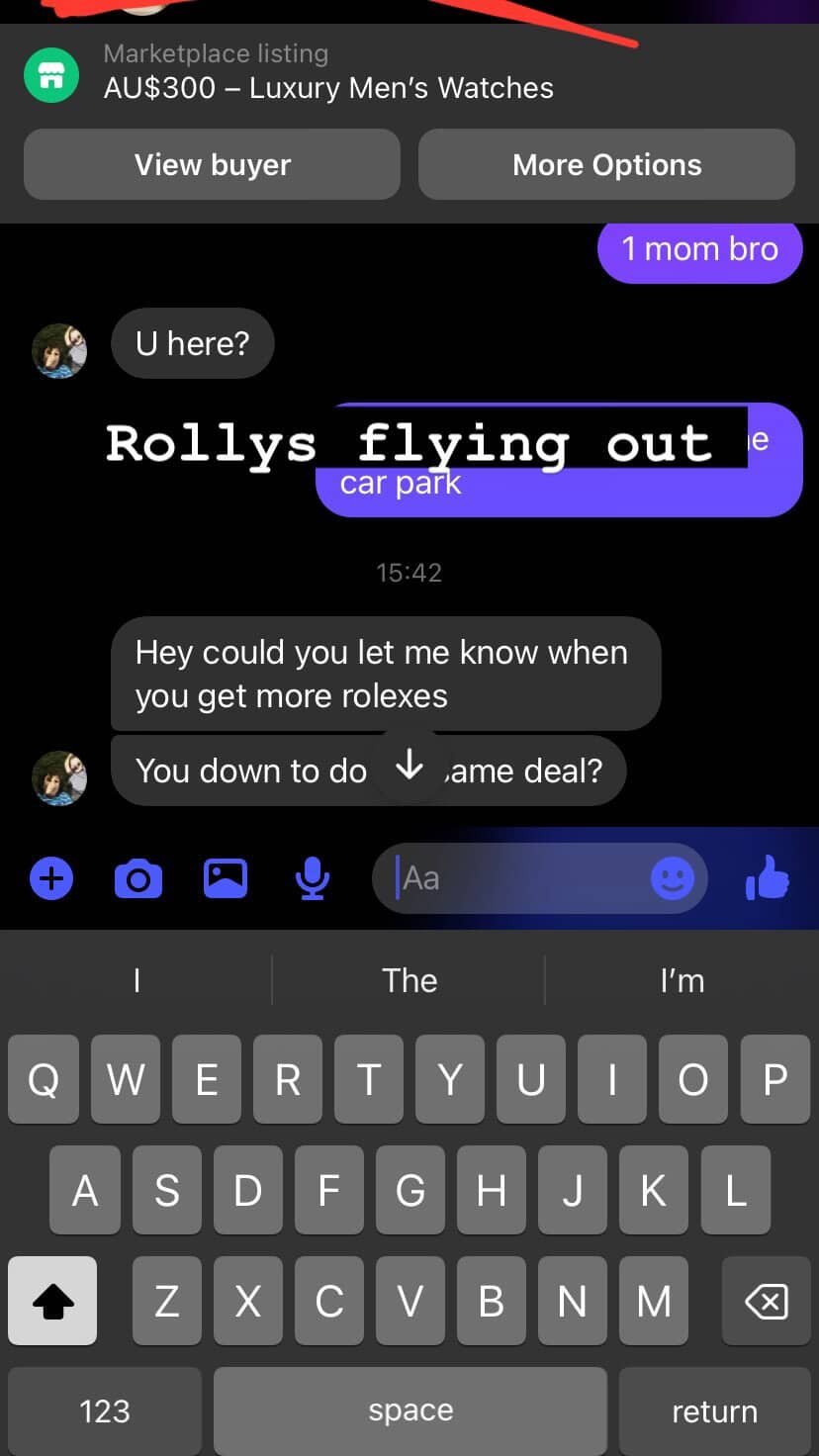Open More Options for the listing
This screenshot has height=1456, width=819.
click(606, 164)
